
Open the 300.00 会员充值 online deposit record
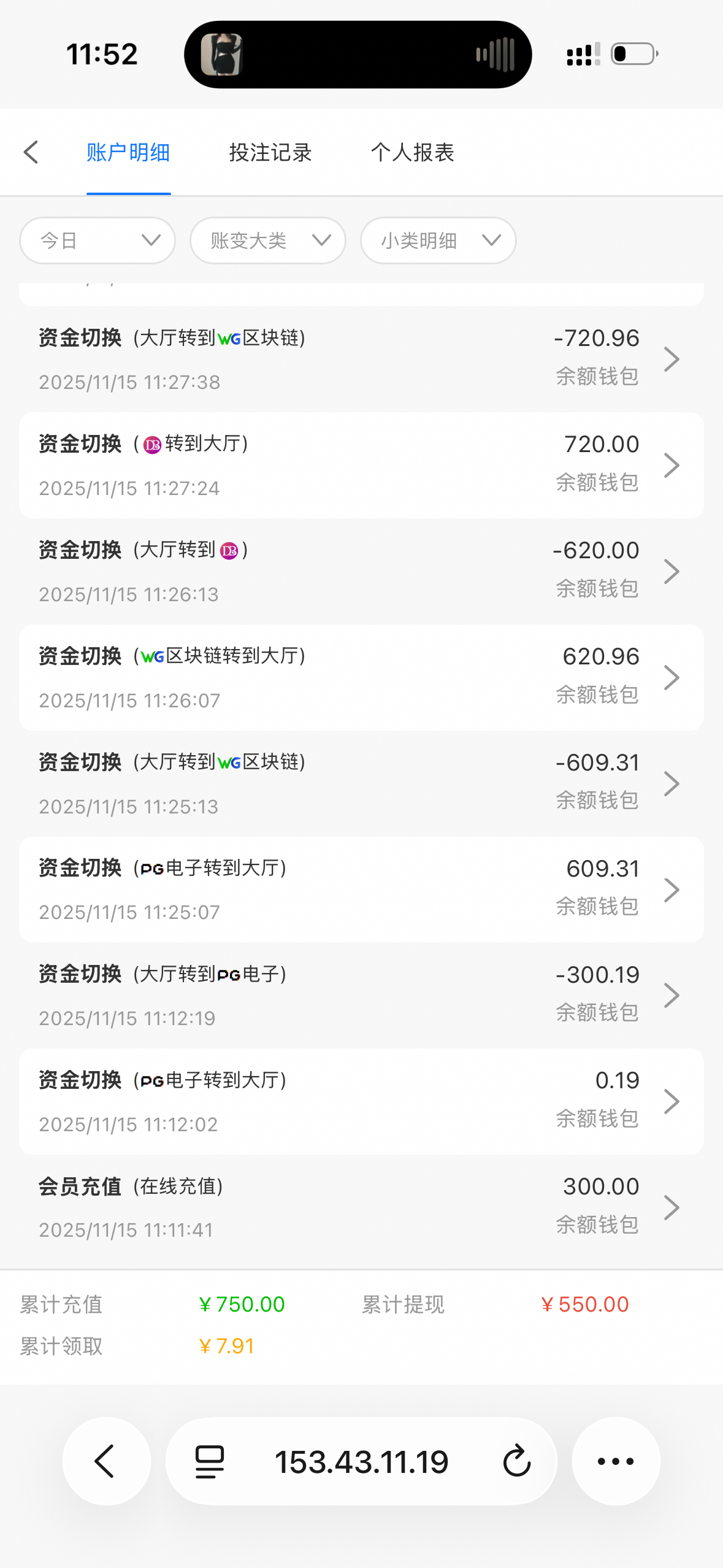[361, 1207]
